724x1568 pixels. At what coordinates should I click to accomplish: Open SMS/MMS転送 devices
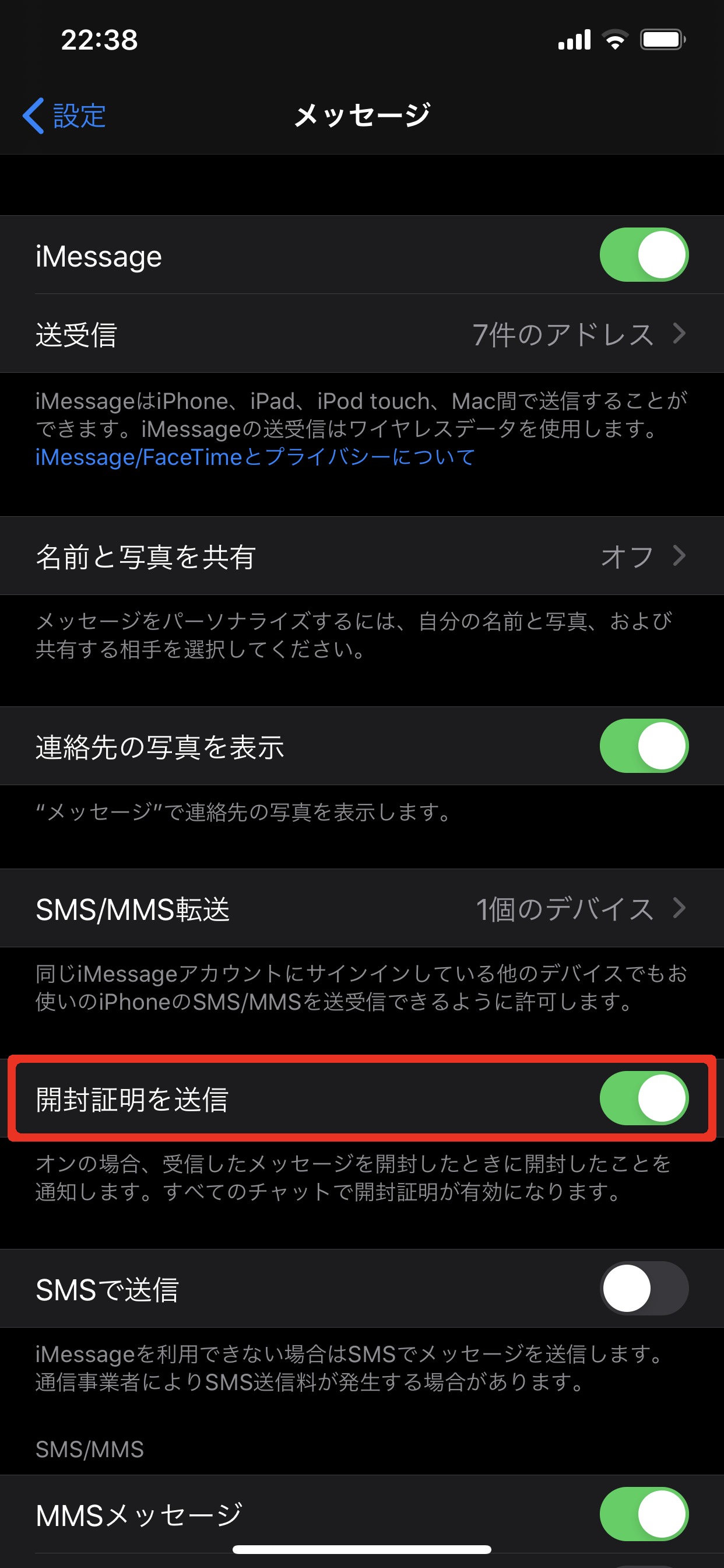361,908
